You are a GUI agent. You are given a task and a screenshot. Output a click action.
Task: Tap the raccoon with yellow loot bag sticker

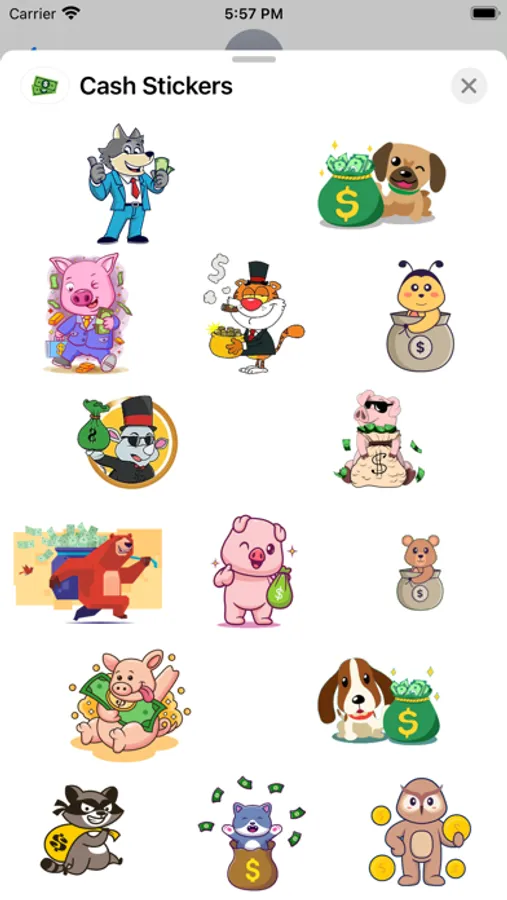click(x=82, y=828)
